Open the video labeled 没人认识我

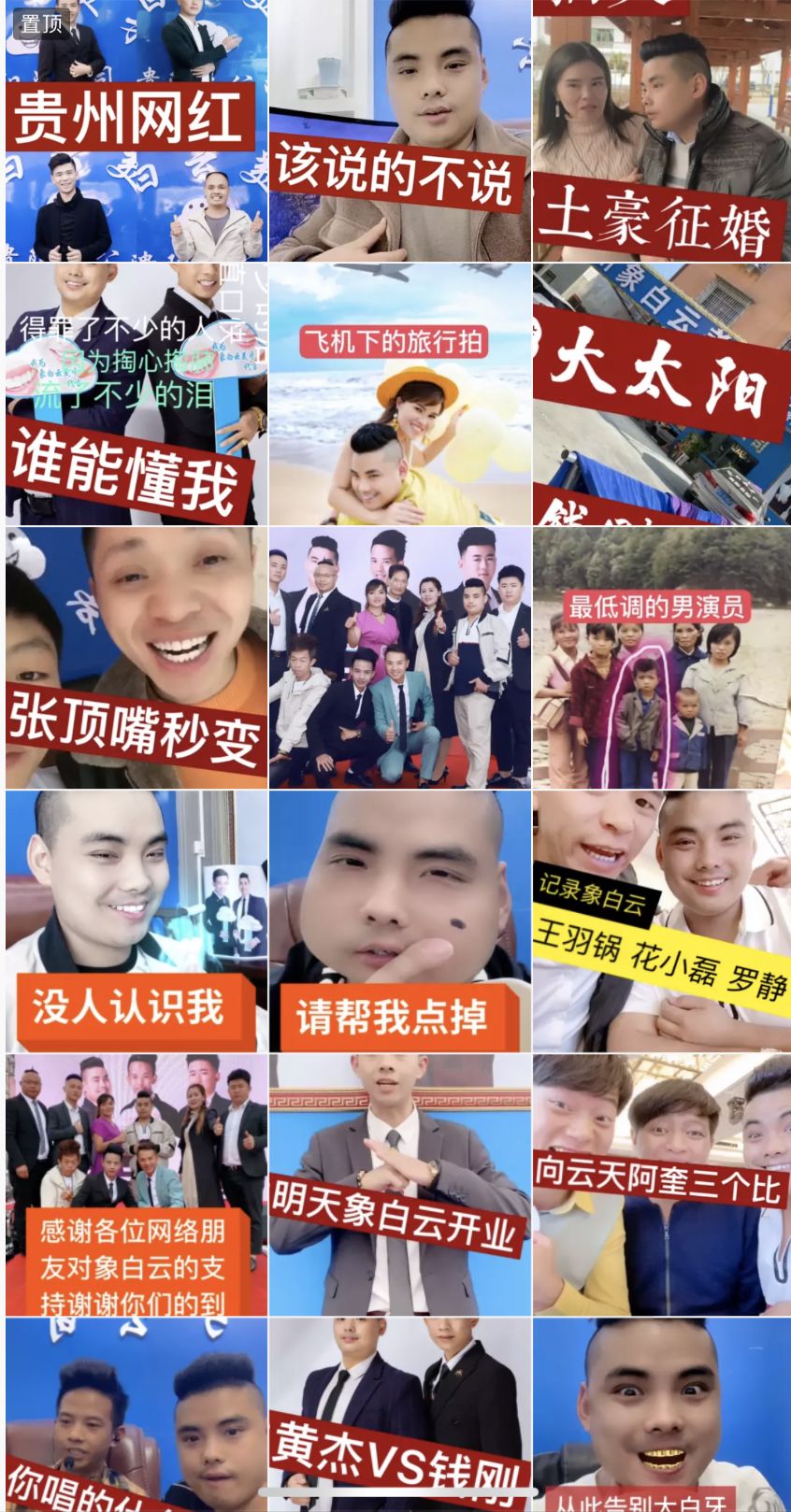(136, 920)
